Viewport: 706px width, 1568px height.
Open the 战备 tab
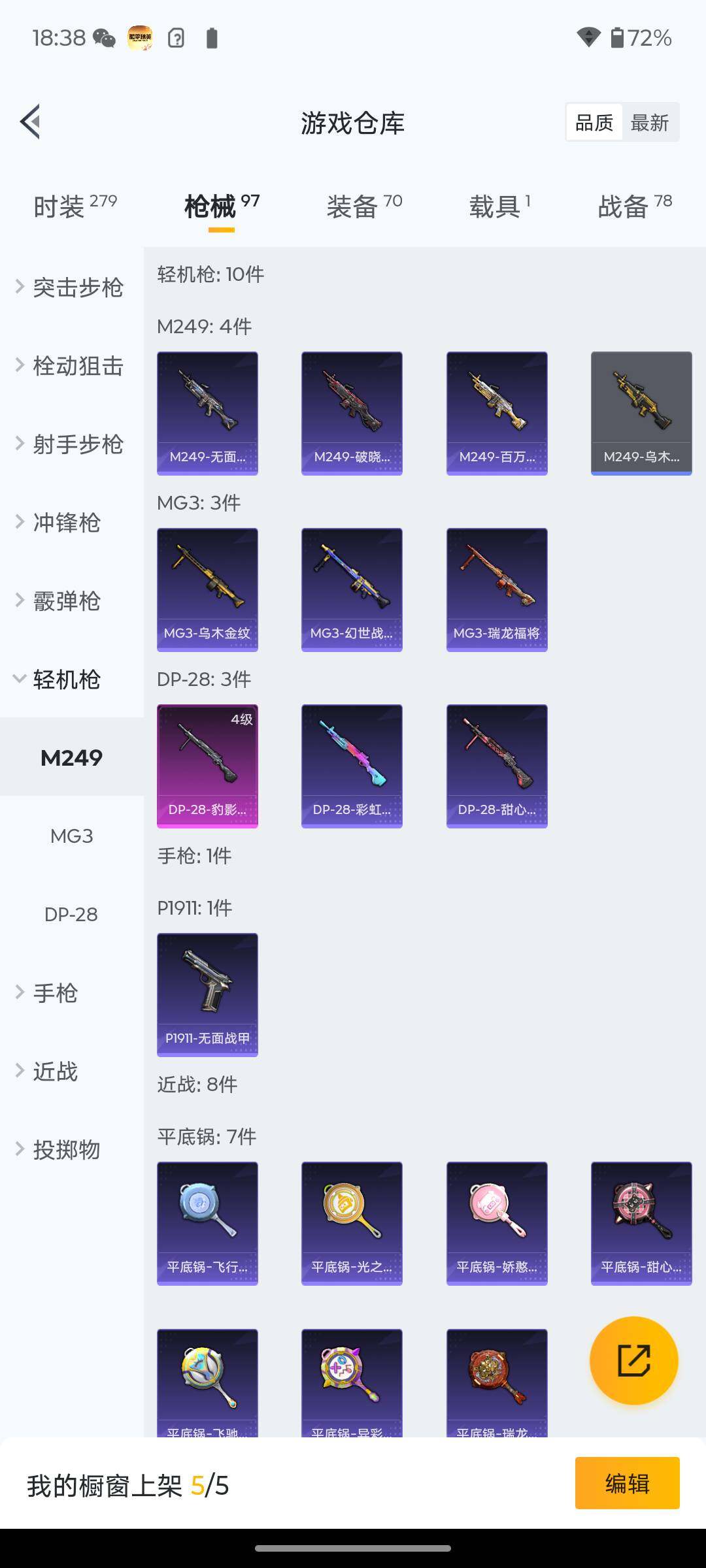(x=634, y=206)
